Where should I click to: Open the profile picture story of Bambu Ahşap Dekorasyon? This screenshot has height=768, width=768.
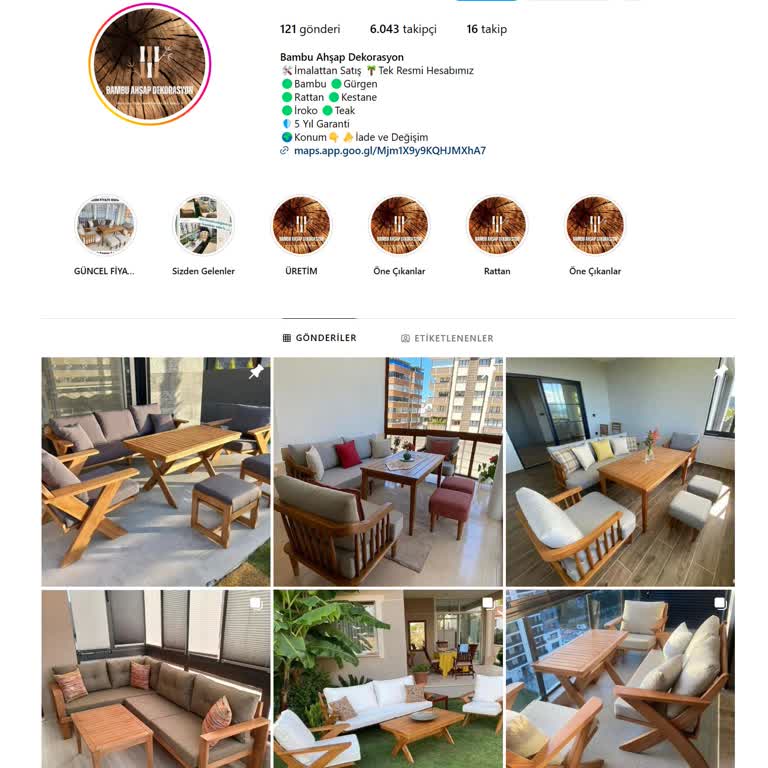(x=150, y=64)
